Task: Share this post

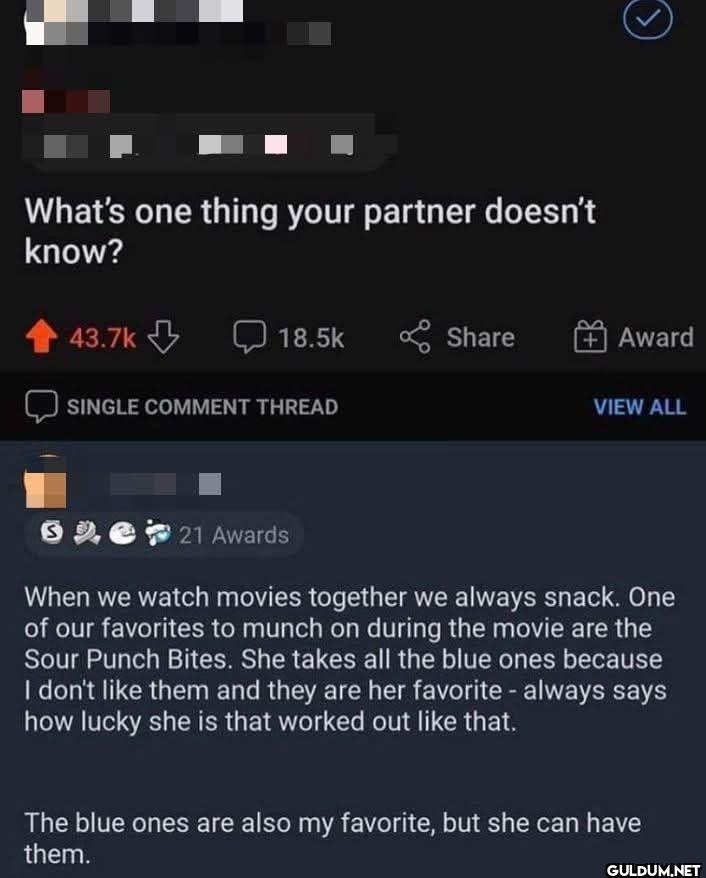Action: [457, 338]
